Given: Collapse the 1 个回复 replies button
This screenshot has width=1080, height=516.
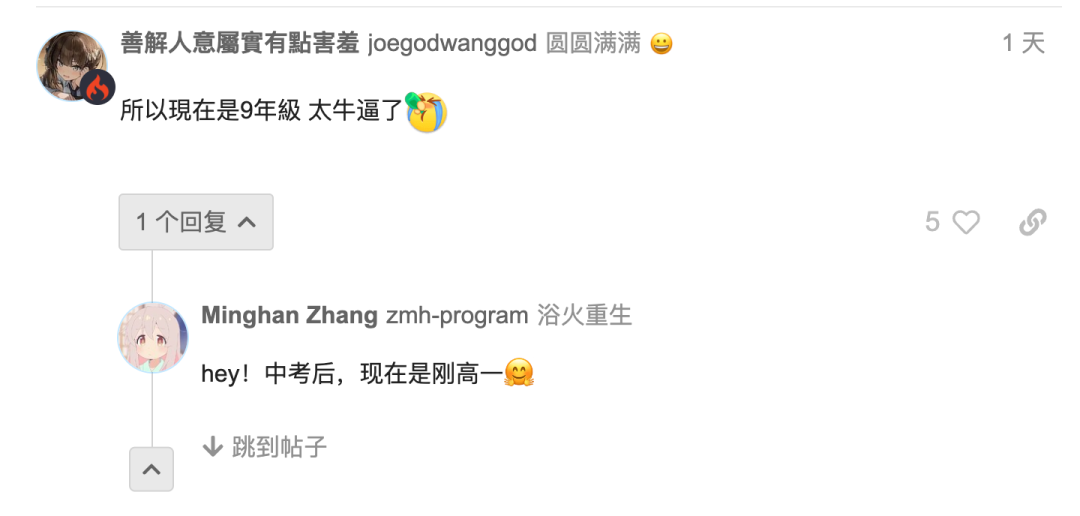Looking at the screenshot, I should 196,222.
